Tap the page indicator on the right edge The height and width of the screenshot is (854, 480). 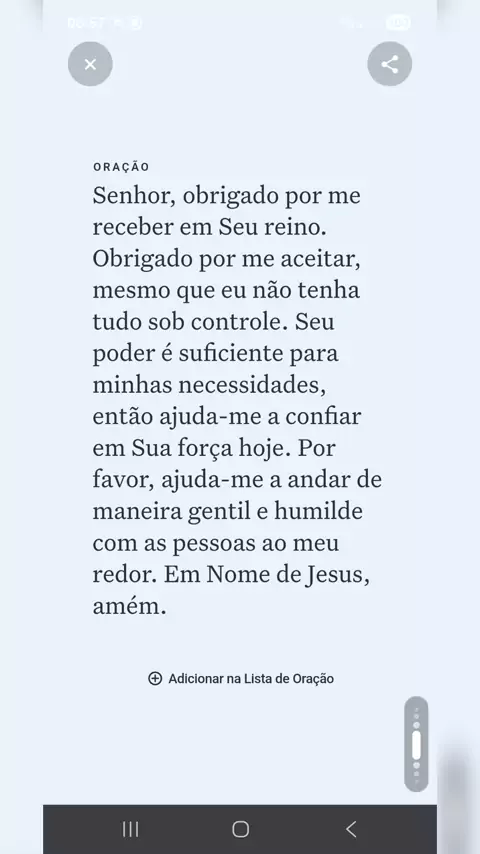[416, 744]
